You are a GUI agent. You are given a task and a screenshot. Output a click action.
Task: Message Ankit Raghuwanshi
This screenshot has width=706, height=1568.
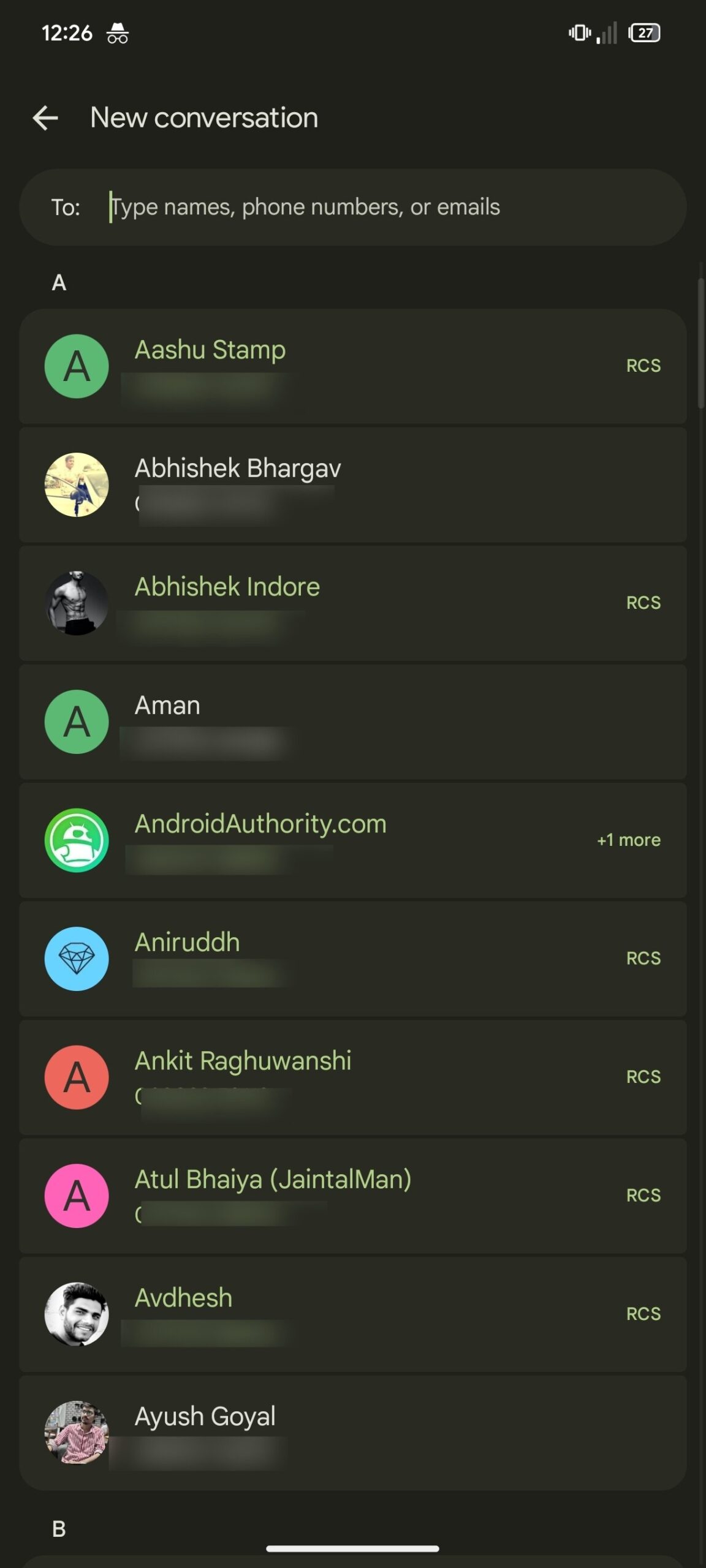[353, 1077]
